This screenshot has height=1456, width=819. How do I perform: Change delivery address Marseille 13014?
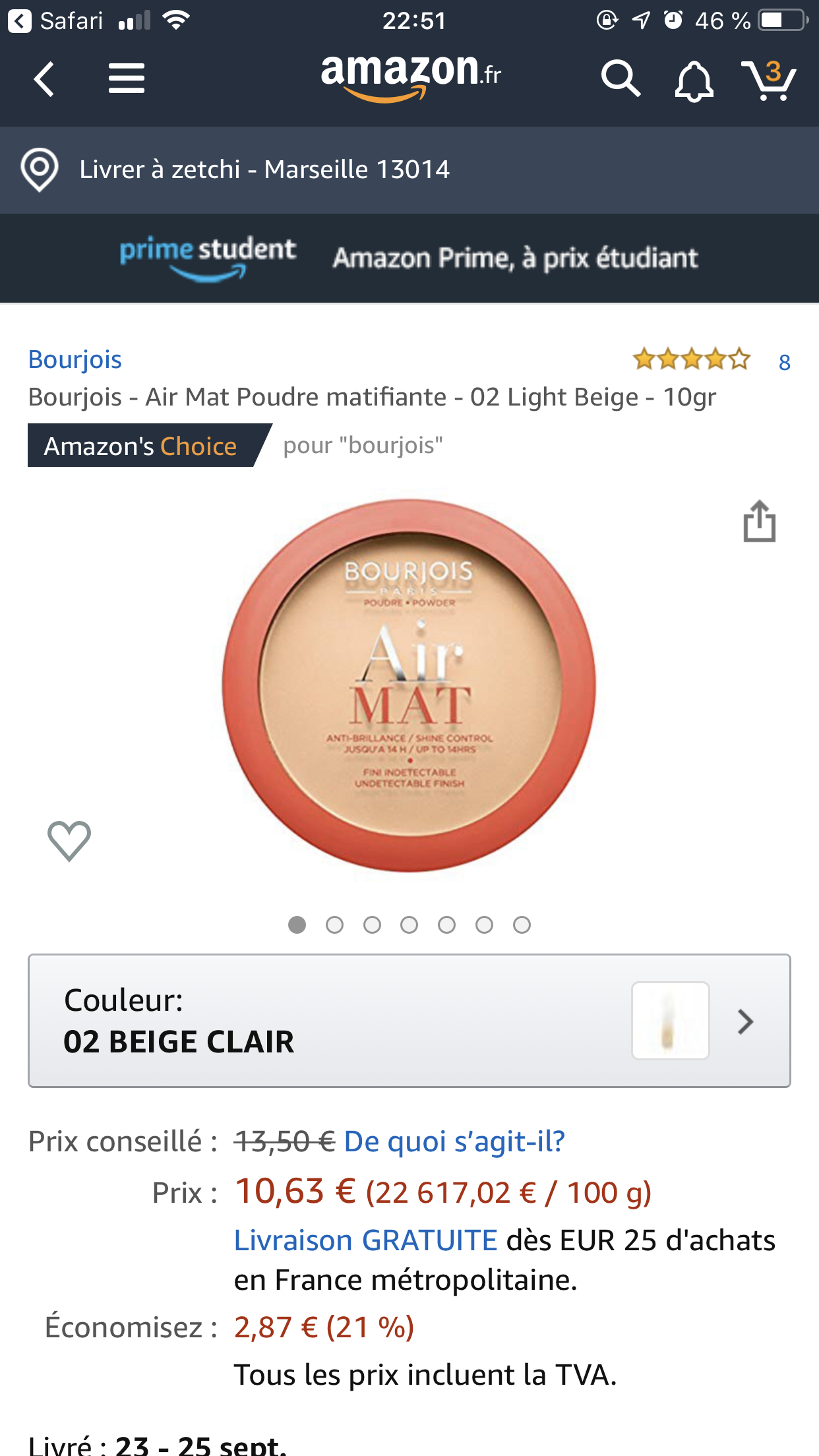[264, 169]
